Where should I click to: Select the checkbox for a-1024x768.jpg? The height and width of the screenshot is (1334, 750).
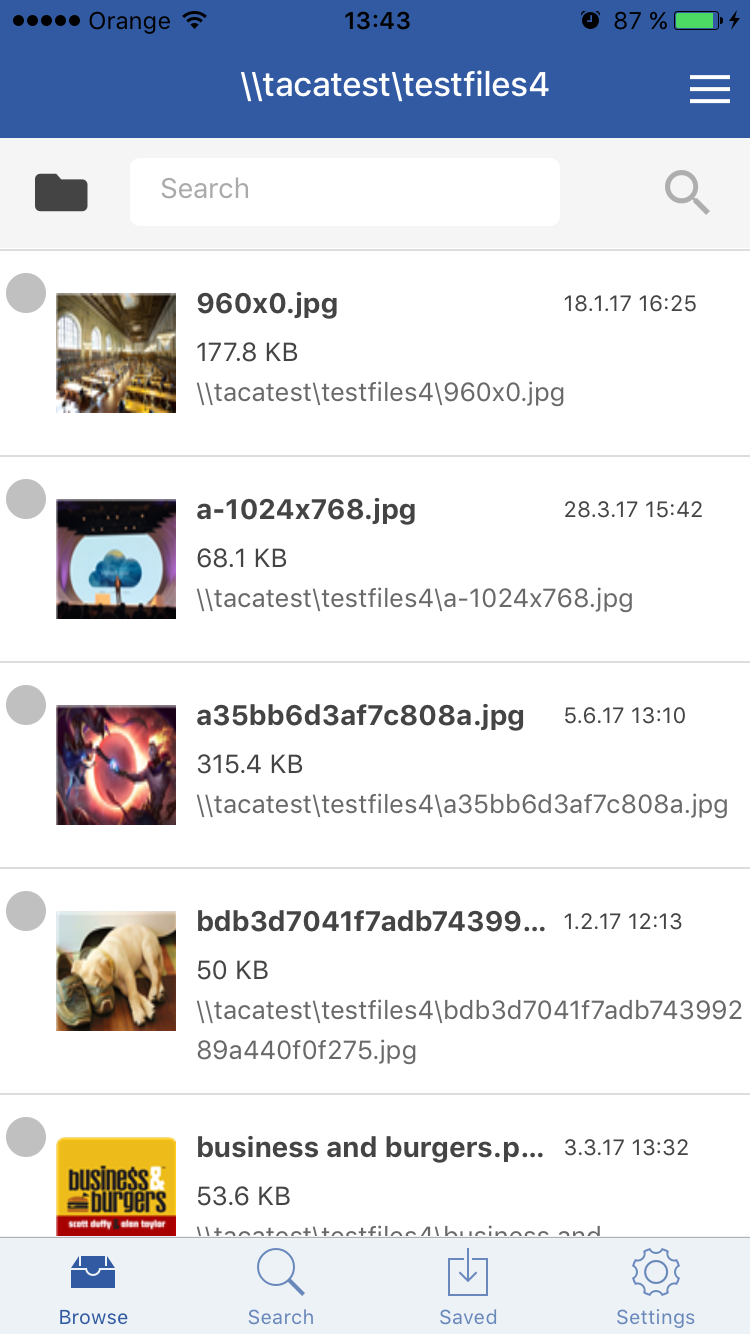click(26, 499)
